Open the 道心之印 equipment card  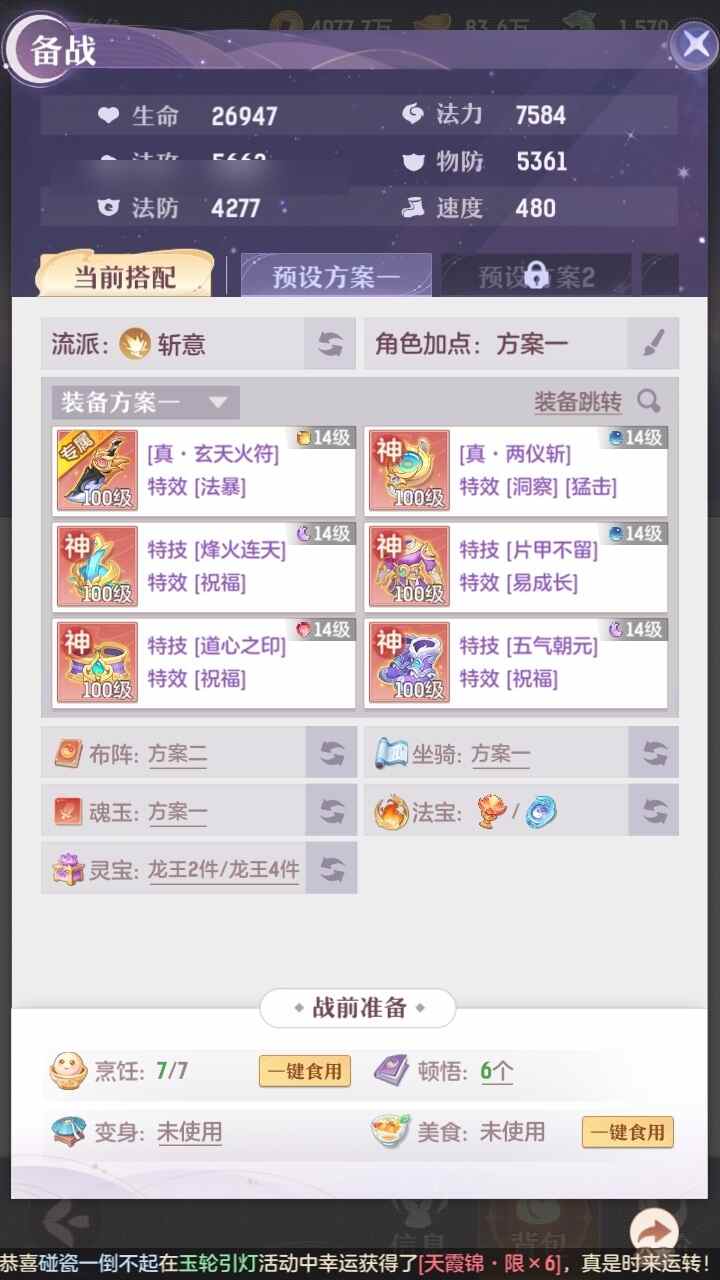pos(204,663)
